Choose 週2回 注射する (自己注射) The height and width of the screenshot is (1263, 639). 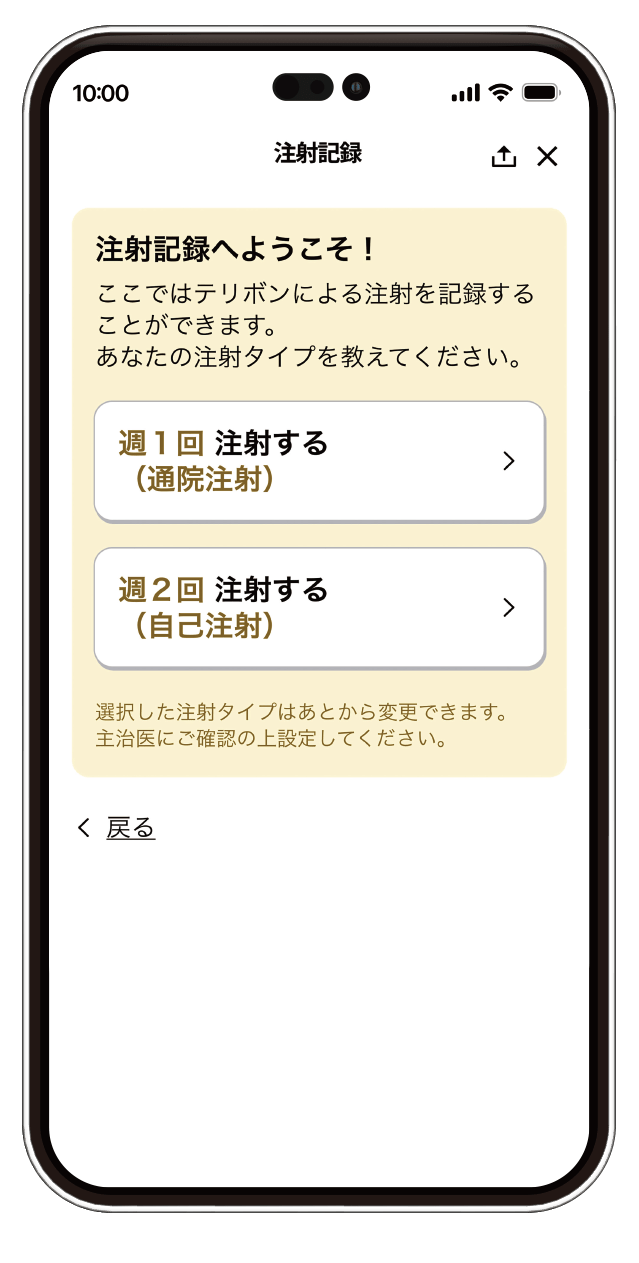319,608
